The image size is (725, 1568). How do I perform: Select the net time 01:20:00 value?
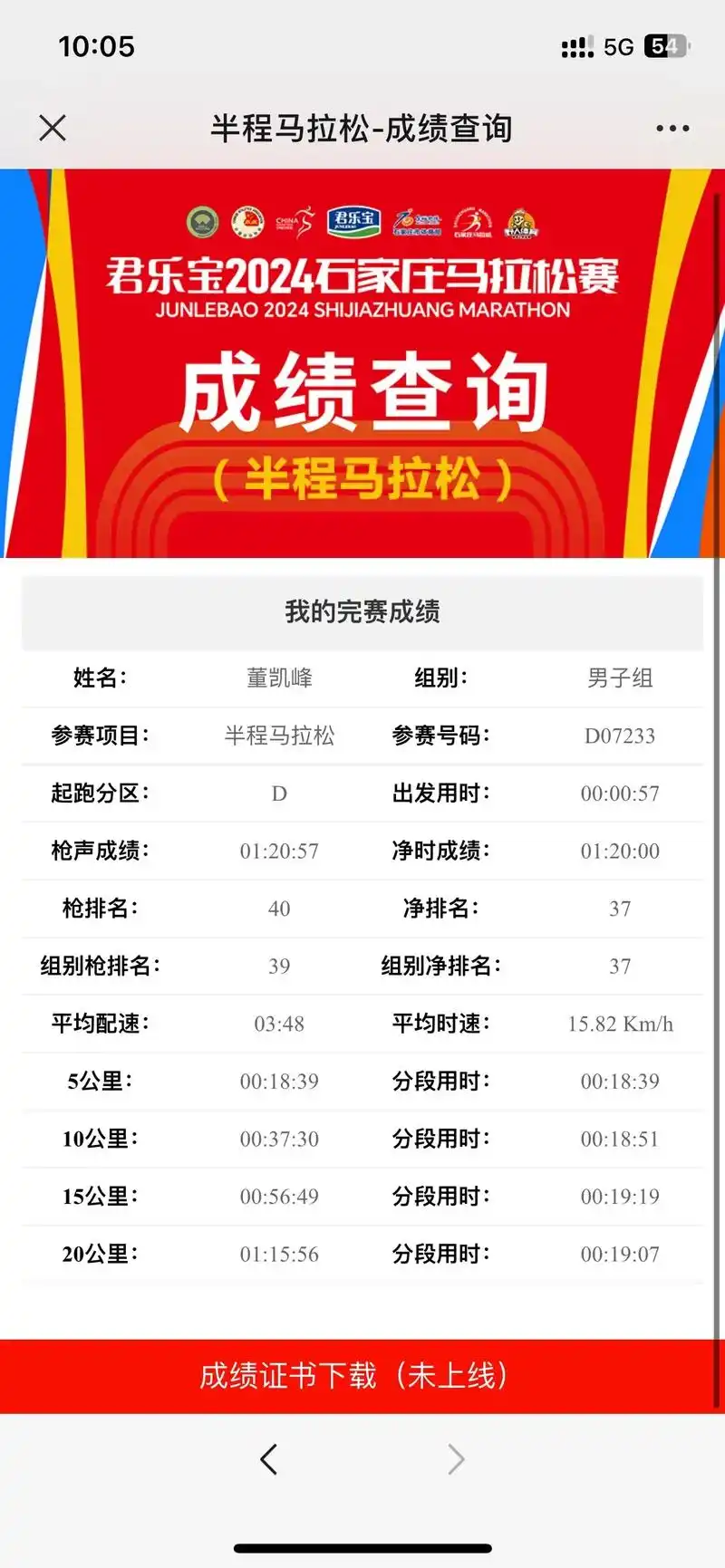click(620, 851)
